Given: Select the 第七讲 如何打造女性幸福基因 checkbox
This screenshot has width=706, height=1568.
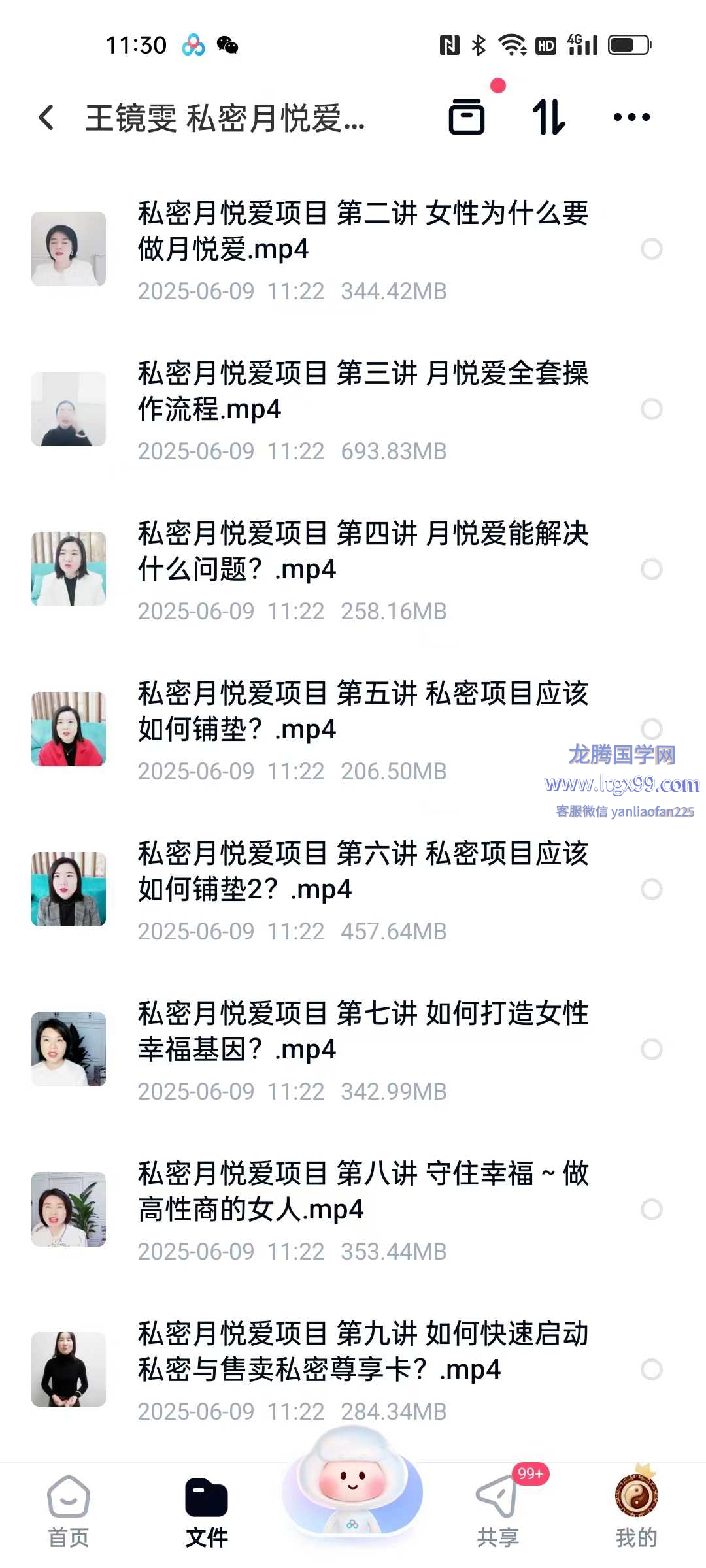Looking at the screenshot, I should (x=652, y=1049).
